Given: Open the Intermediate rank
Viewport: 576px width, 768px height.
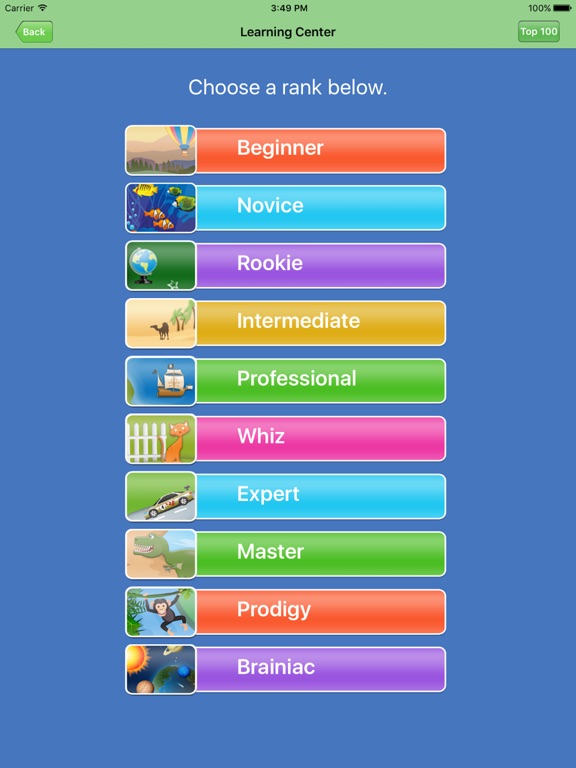Looking at the screenshot, I should click(x=286, y=323).
